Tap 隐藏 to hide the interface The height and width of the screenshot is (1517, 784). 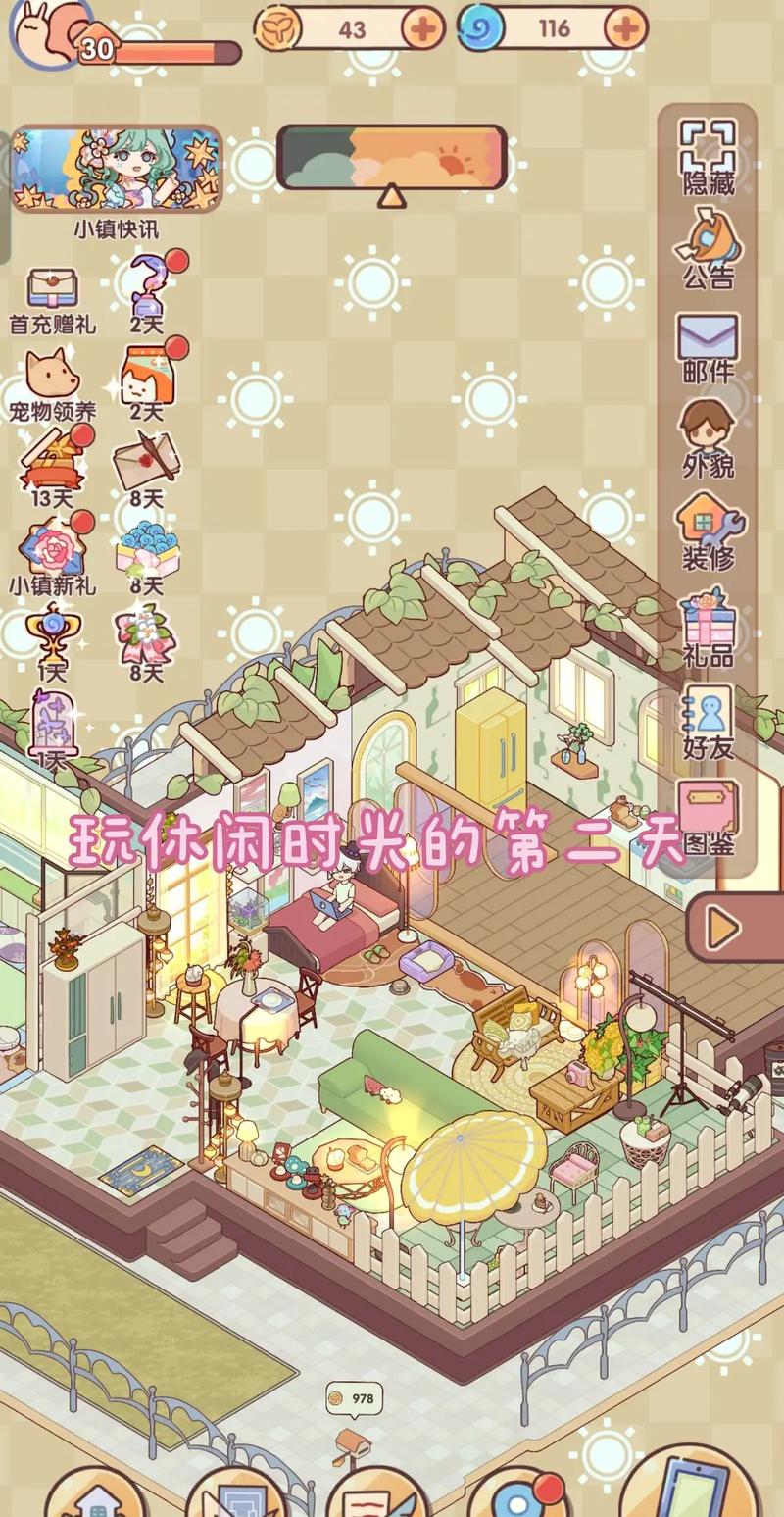tap(708, 155)
